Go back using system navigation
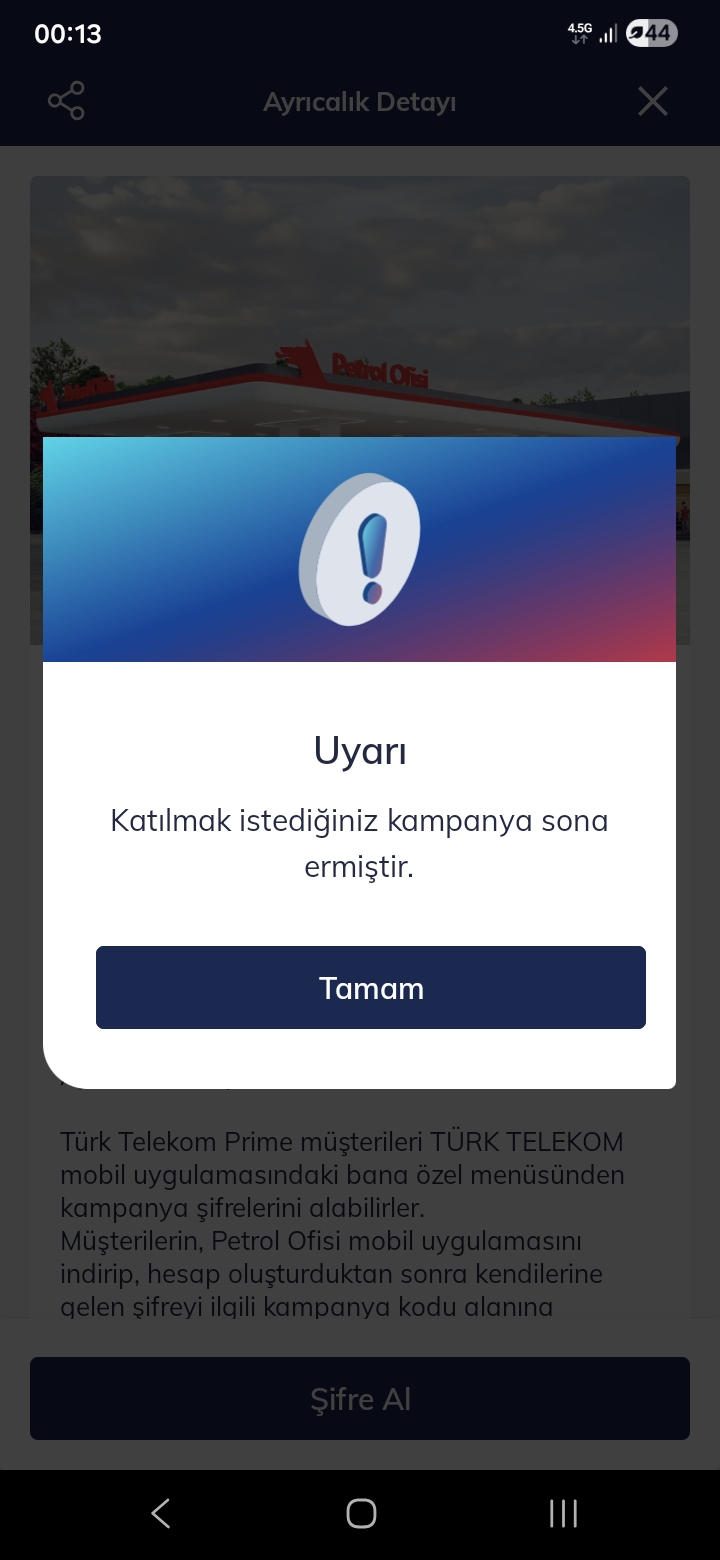Image resolution: width=720 pixels, height=1560 pixels. pyautogui.click(x=161, y=1513)
